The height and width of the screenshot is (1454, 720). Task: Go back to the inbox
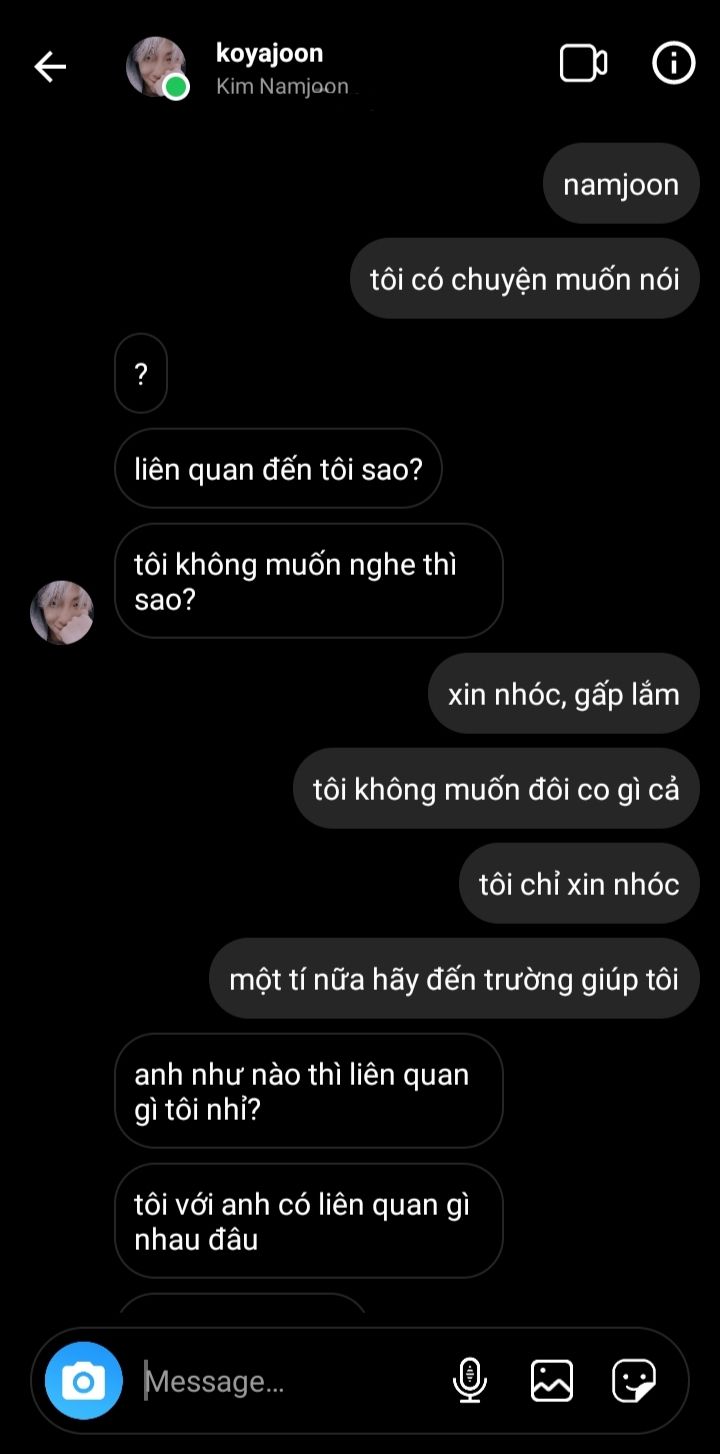point(50,67)
